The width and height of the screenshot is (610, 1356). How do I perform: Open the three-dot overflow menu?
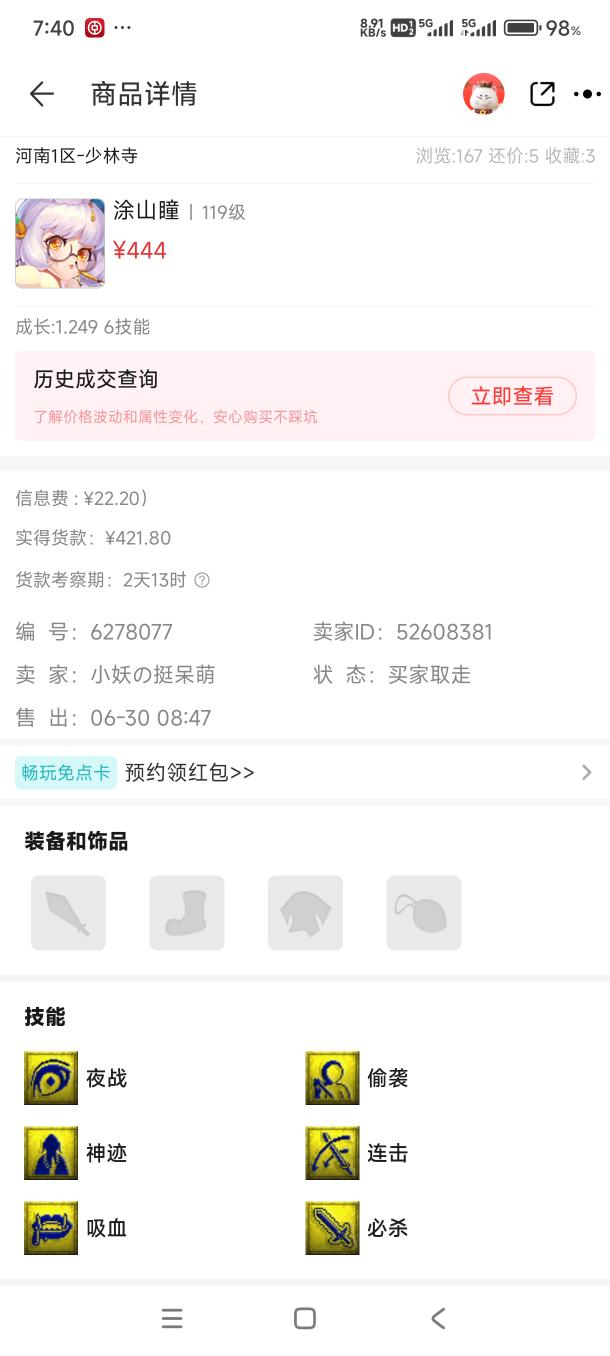(x=587, y=94)
